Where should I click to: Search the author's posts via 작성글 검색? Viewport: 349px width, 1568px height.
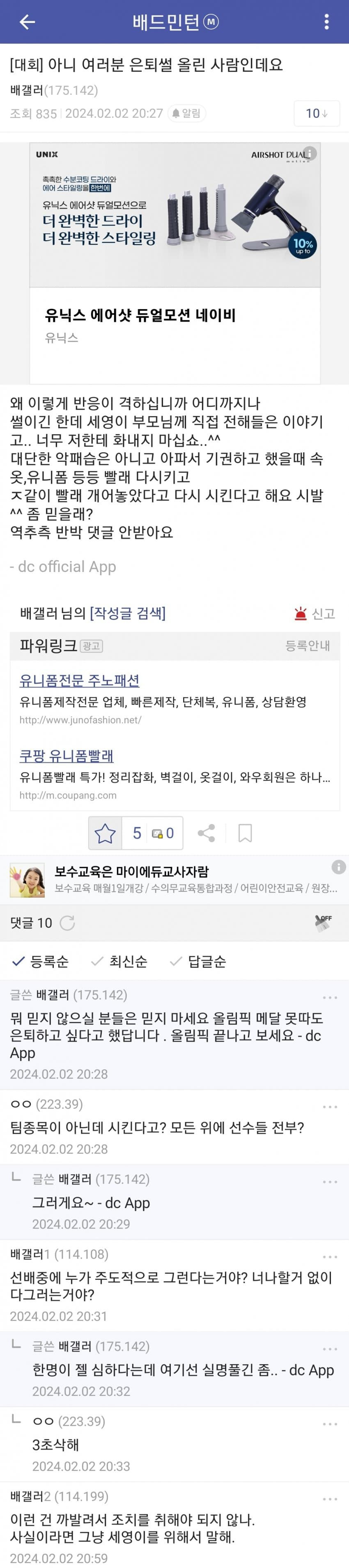(128, 613)
